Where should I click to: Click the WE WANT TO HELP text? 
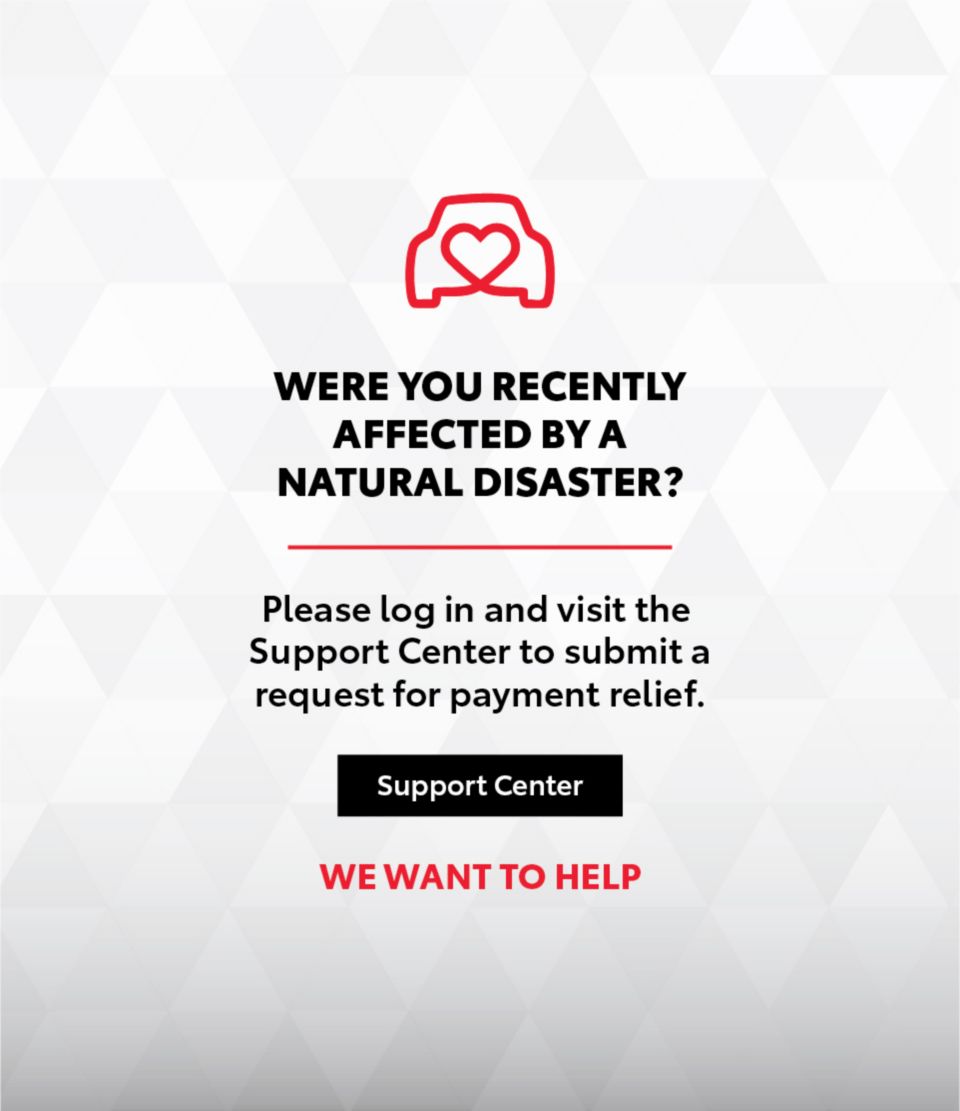pos(480,877)
